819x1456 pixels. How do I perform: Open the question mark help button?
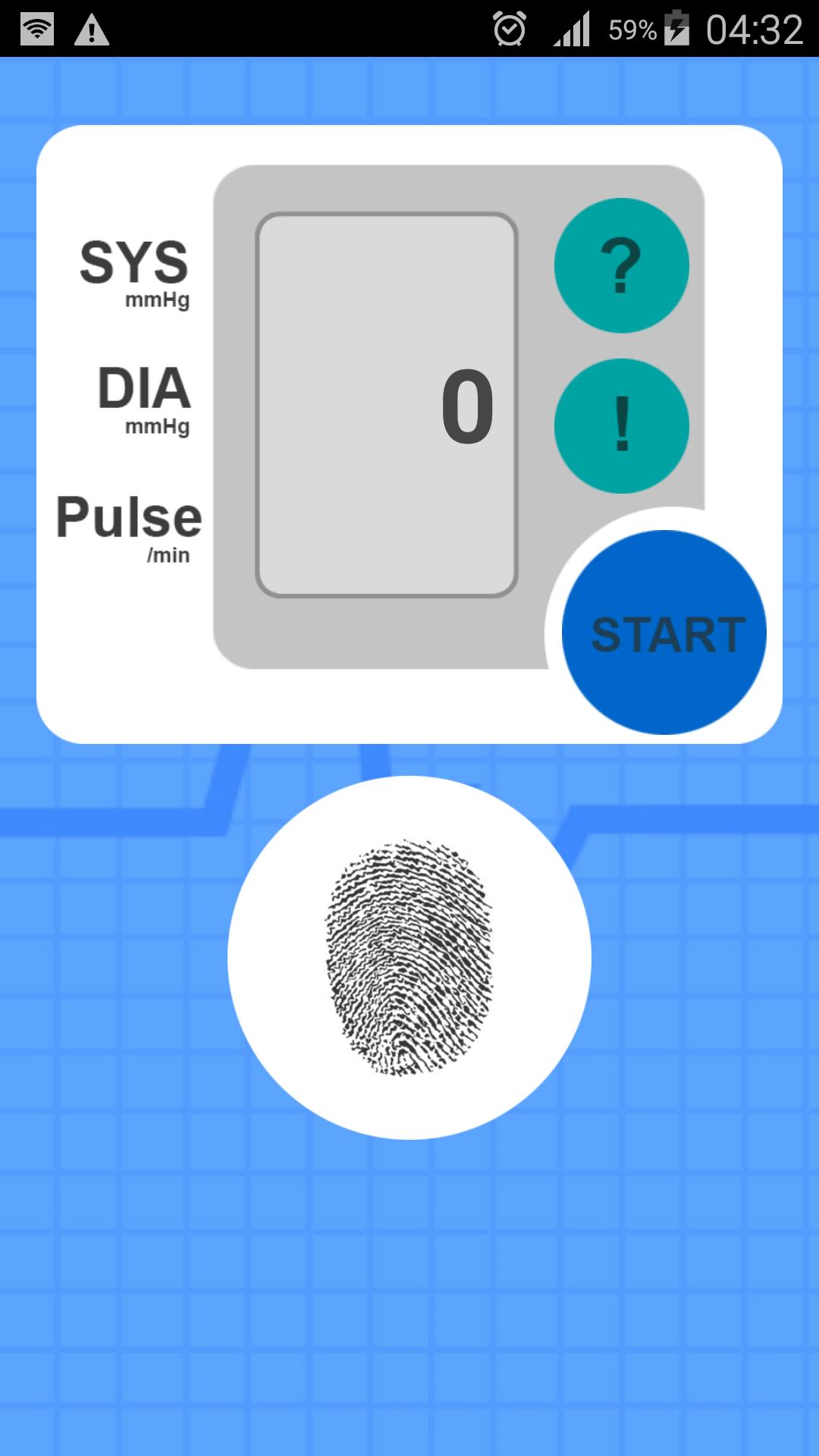[x=622, y=265]
